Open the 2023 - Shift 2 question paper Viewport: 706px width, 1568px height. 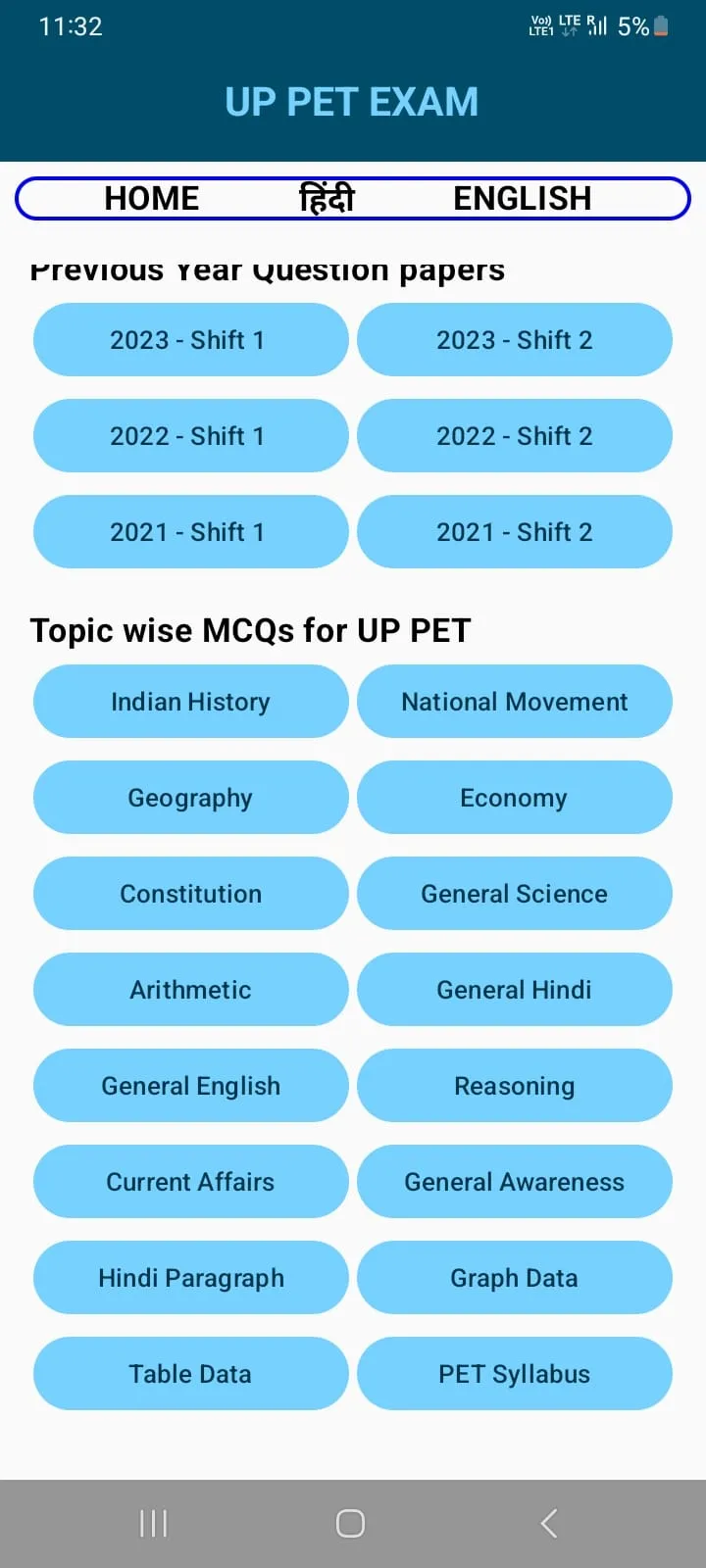point(514,339)
